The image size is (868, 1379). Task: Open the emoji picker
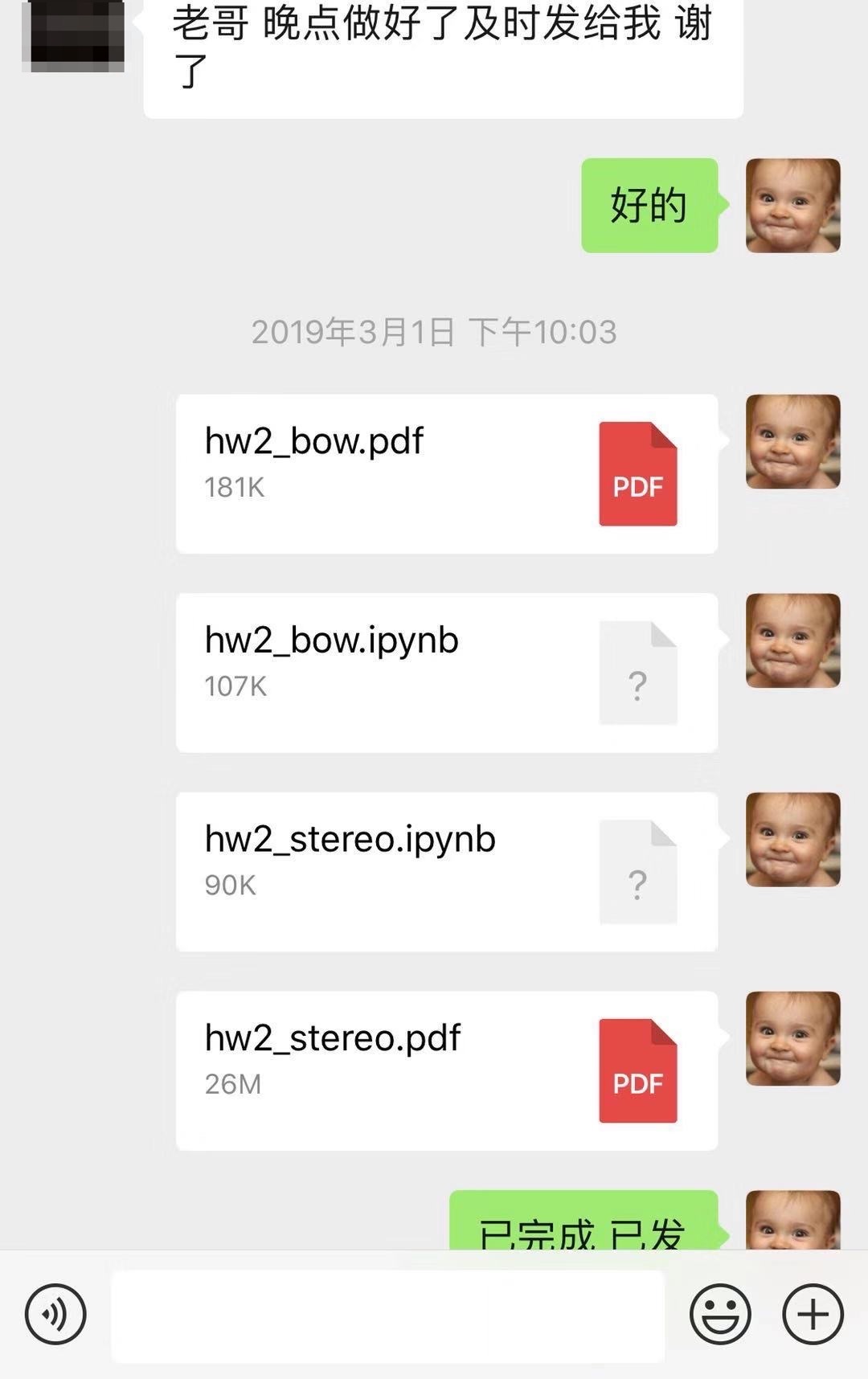[x=720, y=1315]
